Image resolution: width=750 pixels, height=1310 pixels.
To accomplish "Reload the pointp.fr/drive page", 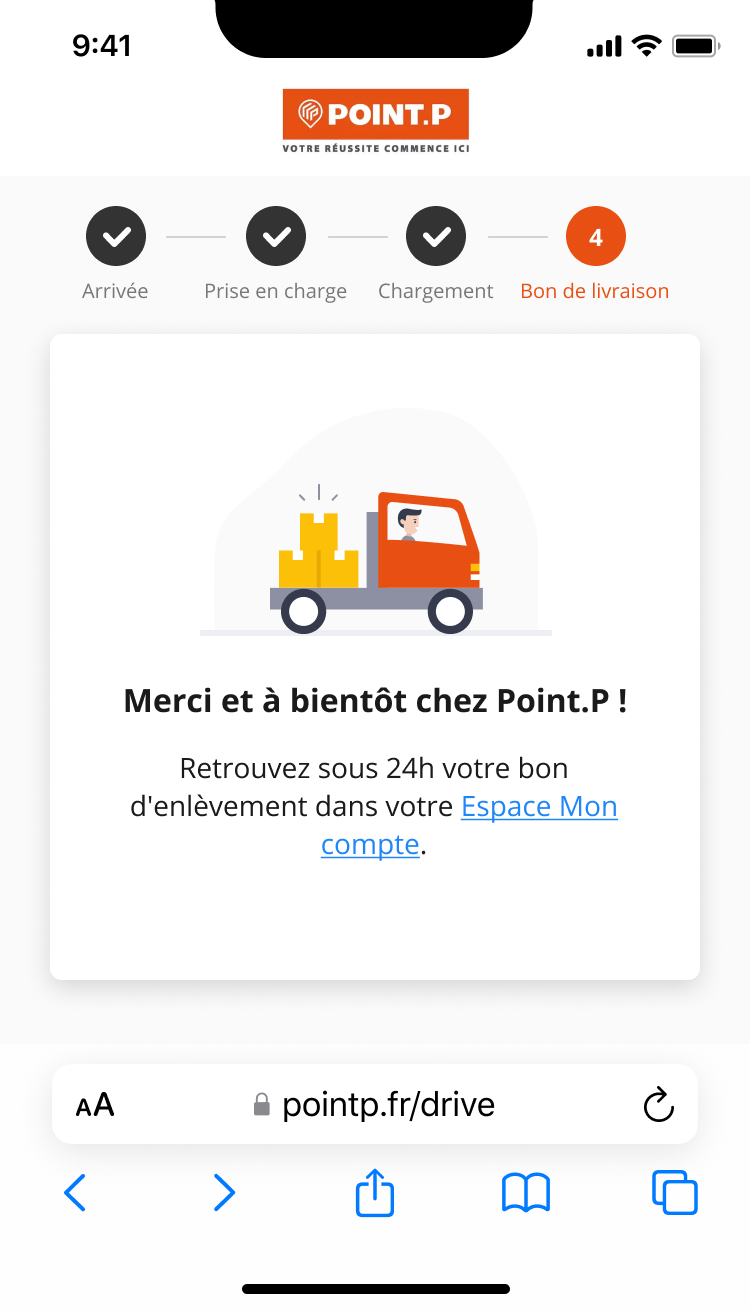I will click(658, 1105).
